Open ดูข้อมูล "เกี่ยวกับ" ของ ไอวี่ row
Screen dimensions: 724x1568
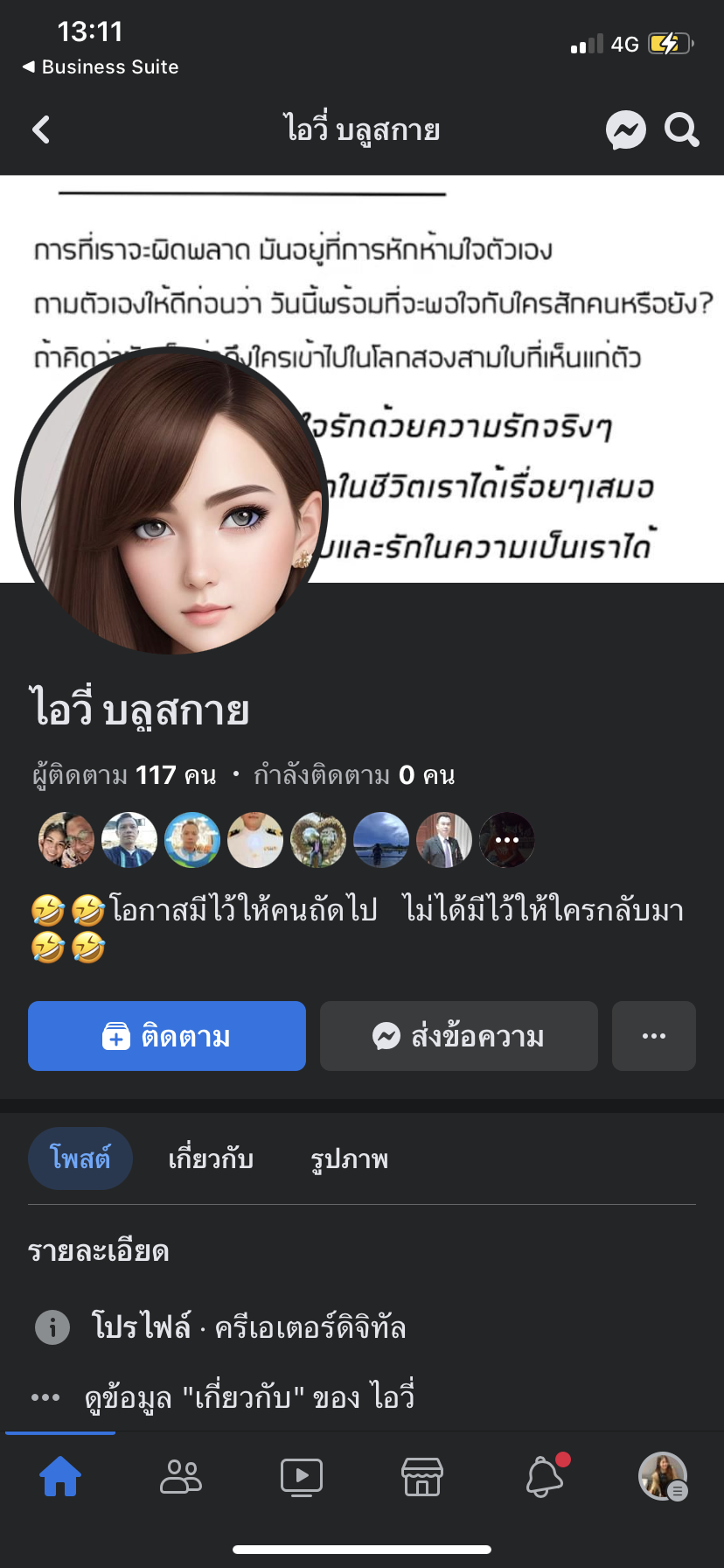pos(249,1397)
